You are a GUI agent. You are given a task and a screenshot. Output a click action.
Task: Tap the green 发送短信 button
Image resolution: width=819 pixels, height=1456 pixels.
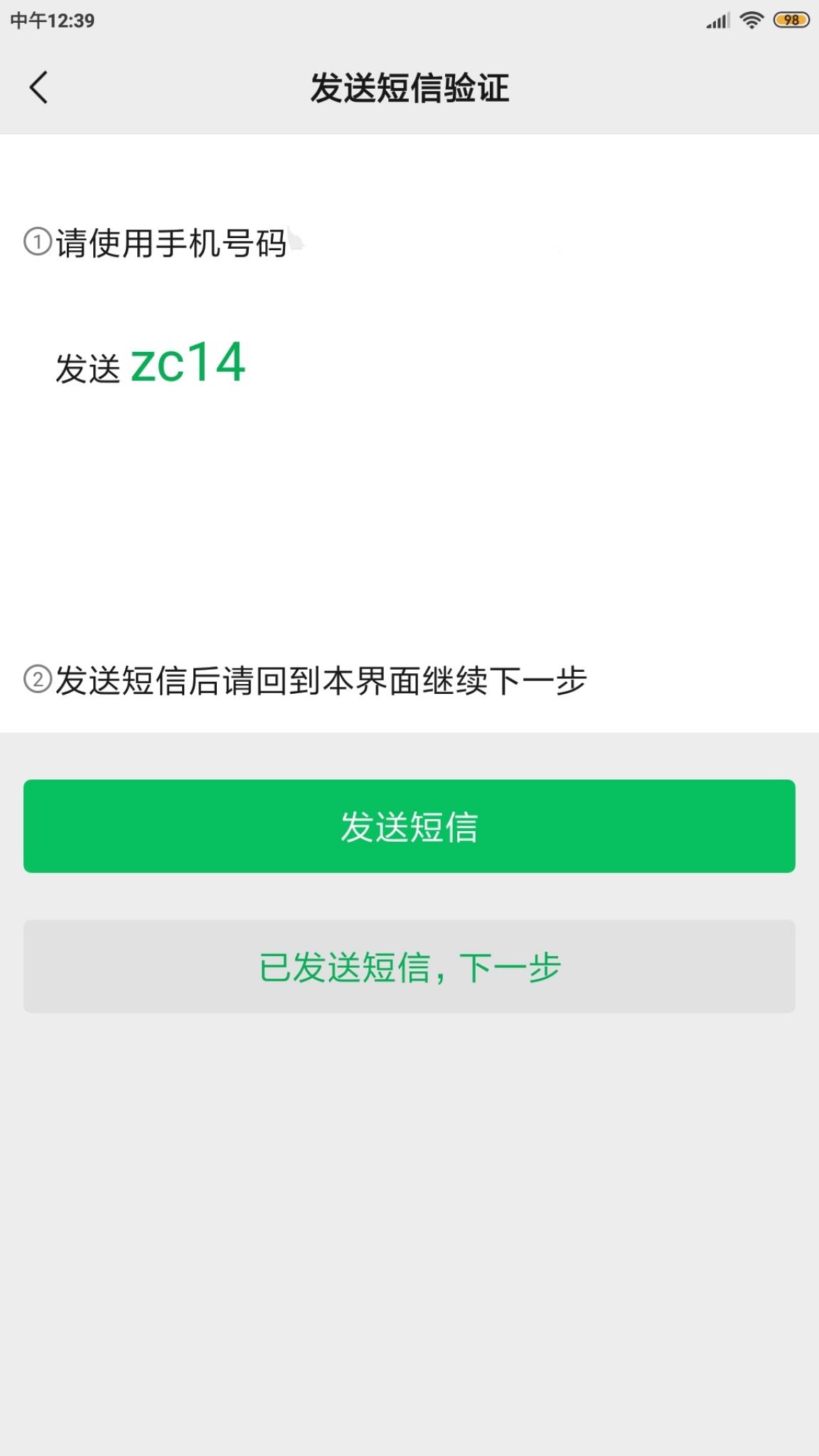click(x=409, y=826)
